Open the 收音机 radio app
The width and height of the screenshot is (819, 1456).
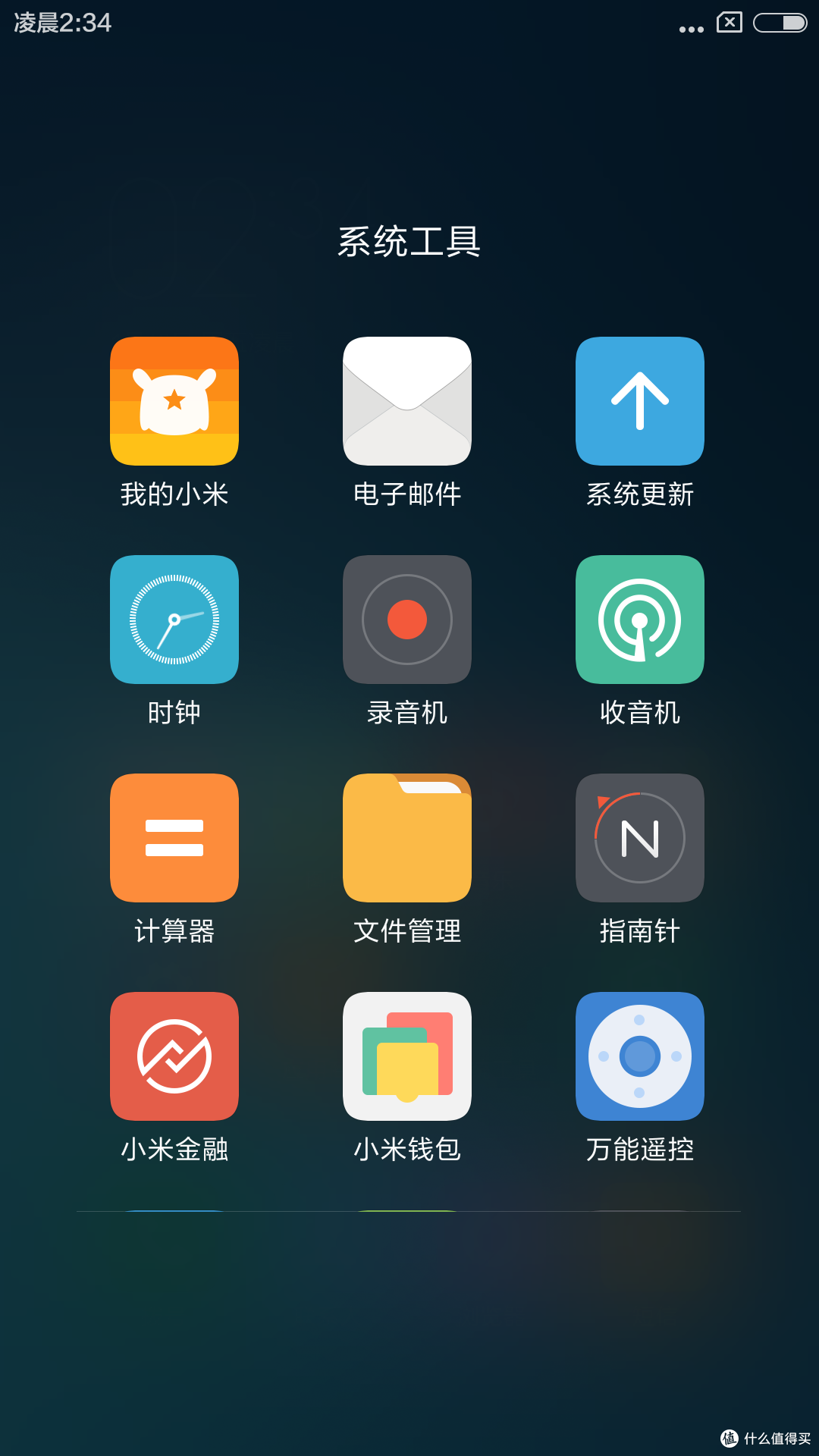pos(640,620)
